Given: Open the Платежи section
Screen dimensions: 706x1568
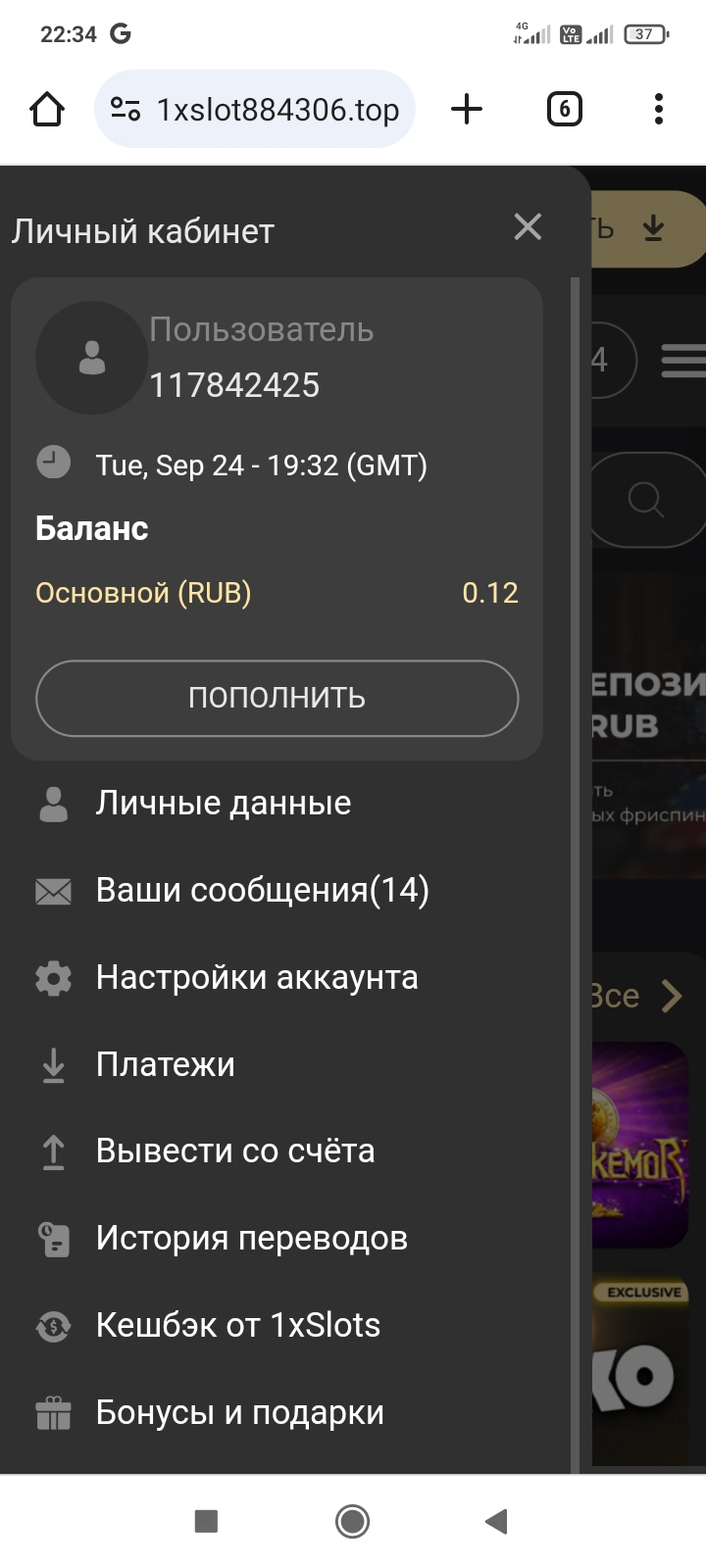Looking at the screenshot, I should 165,1065.
